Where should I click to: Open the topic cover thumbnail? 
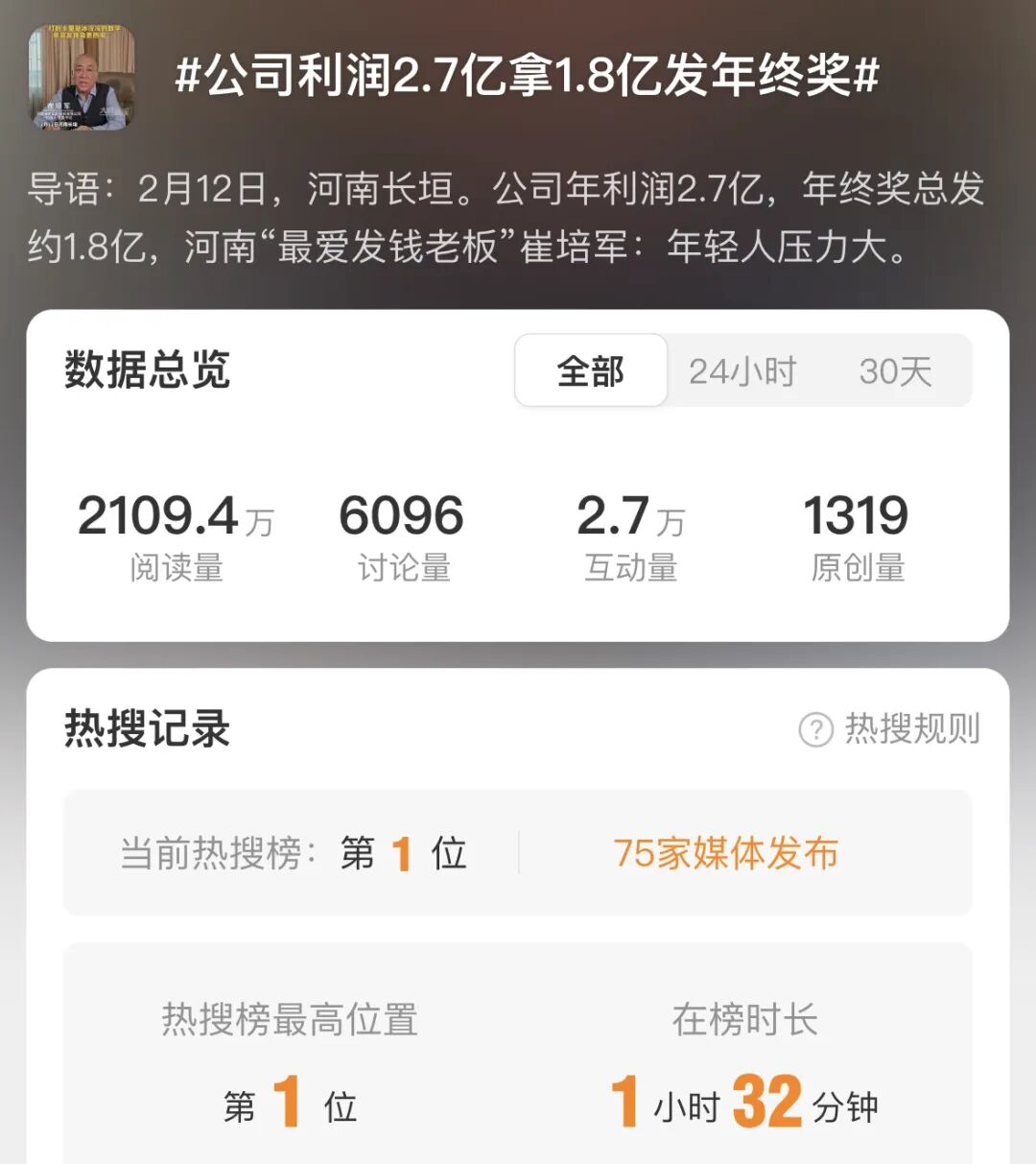point(82,77)
